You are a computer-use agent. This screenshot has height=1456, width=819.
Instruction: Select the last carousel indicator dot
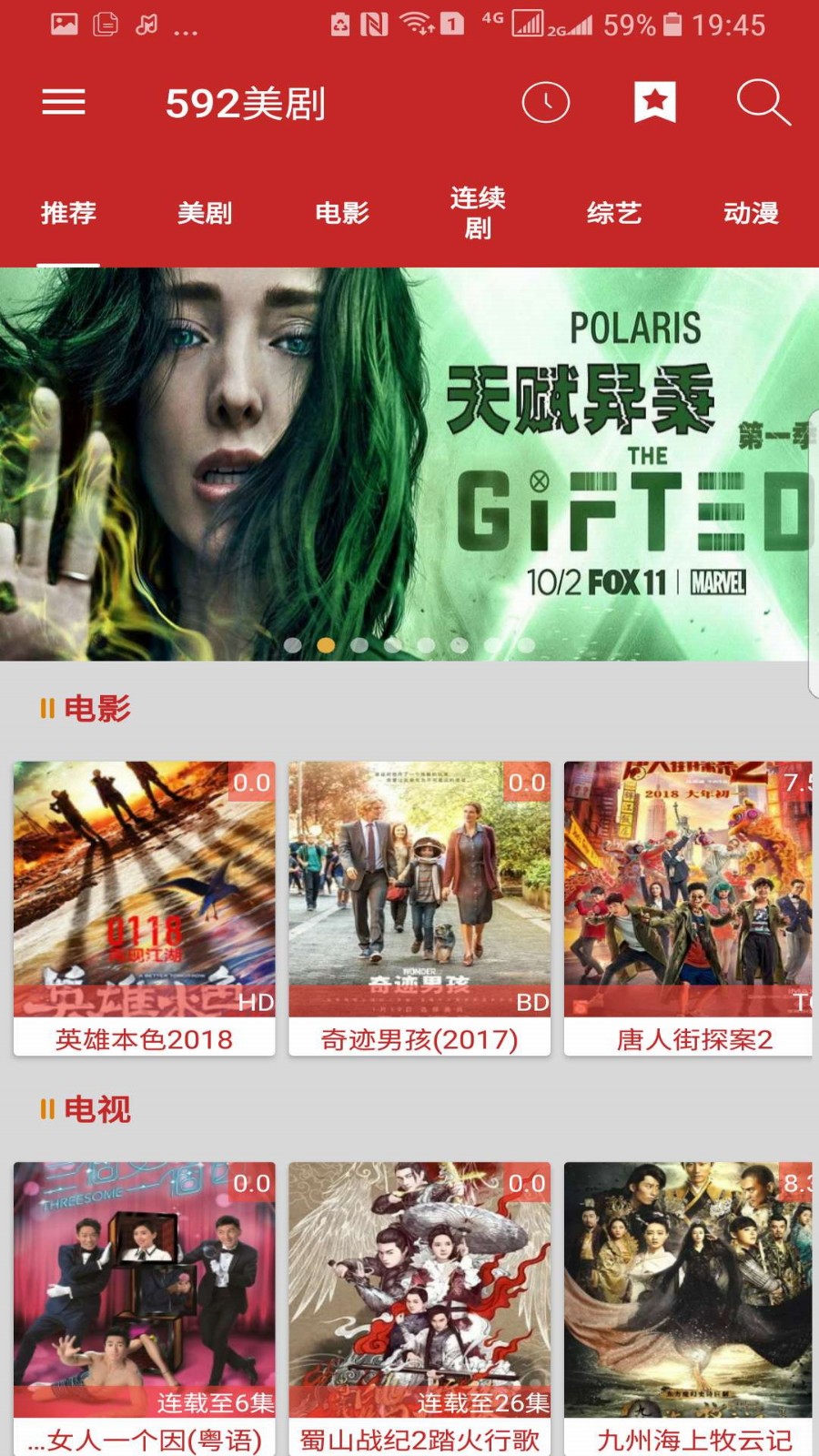tap(527, 644)
